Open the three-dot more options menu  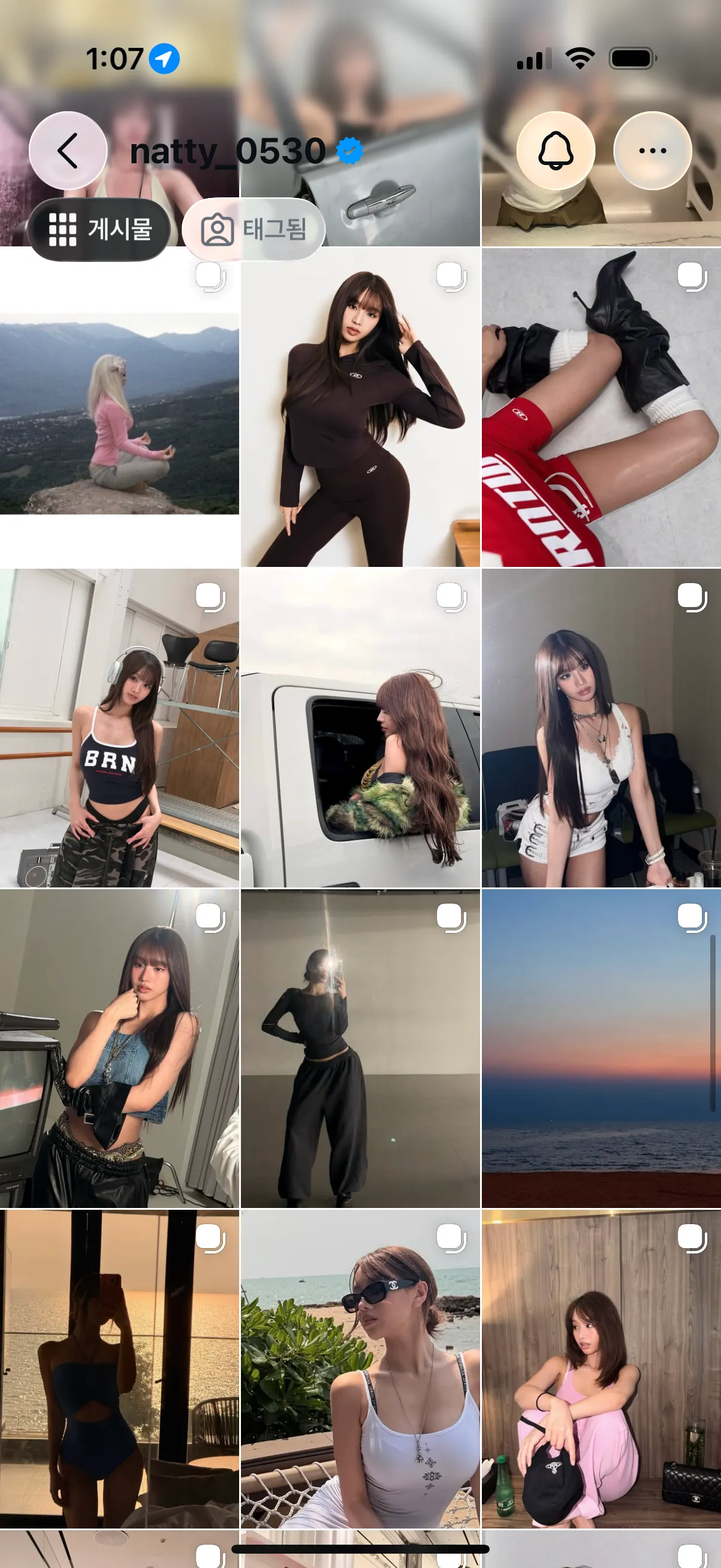tap(652, 150)
